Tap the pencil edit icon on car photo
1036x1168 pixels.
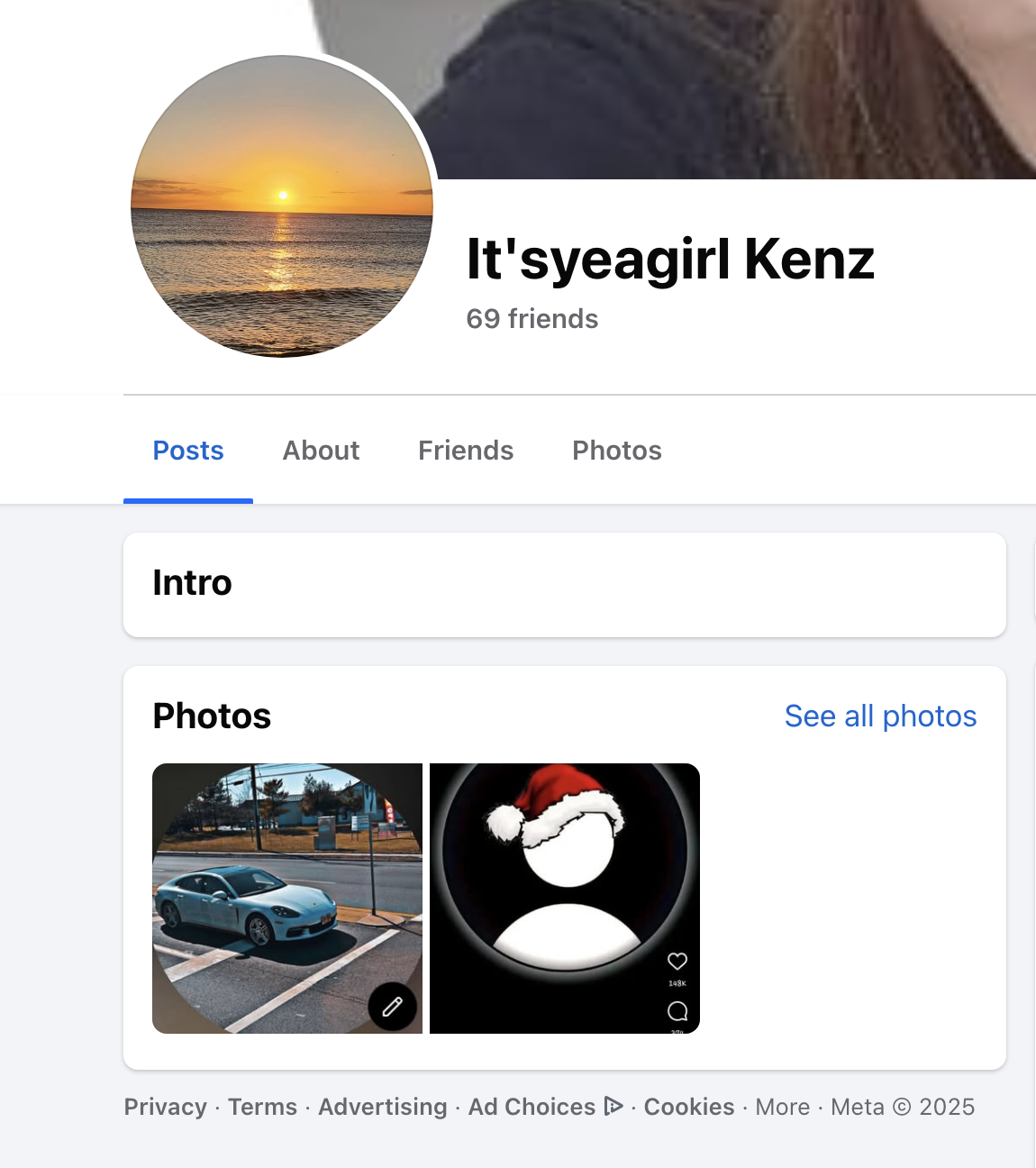coord(392,1007)
